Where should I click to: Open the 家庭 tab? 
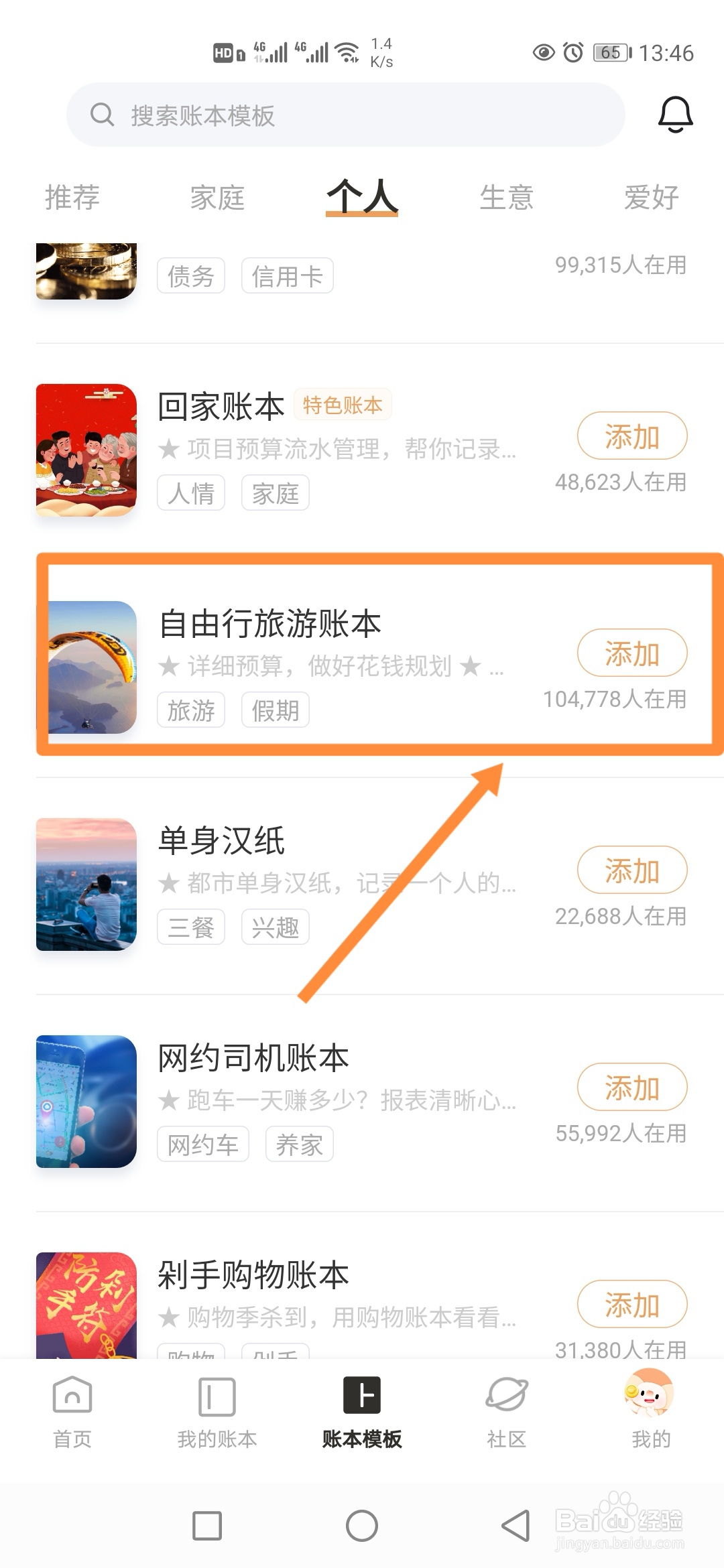[217, 196]
